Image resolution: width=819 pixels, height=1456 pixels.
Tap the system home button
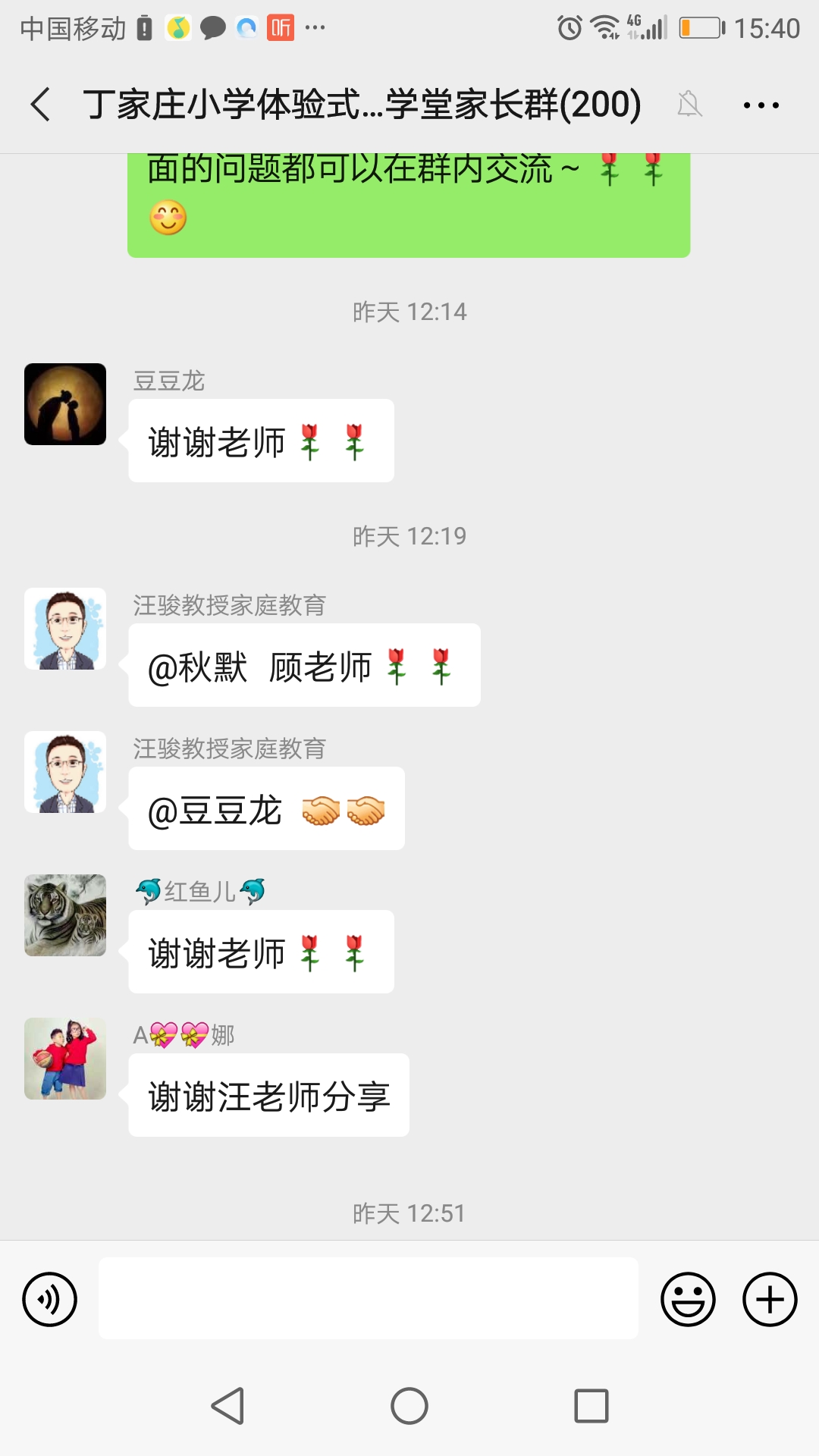tap(409, 1406)
